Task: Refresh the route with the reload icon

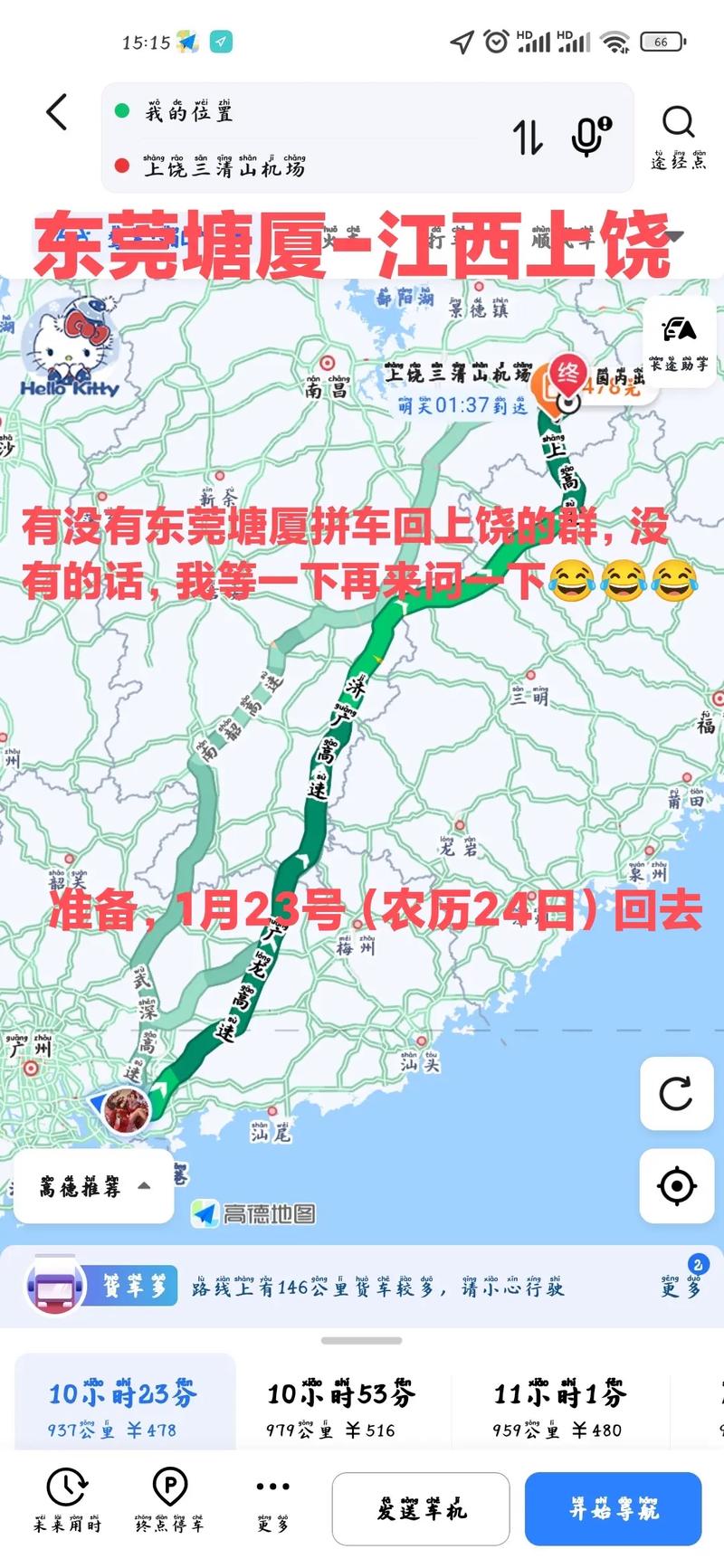Action: 676,1092
